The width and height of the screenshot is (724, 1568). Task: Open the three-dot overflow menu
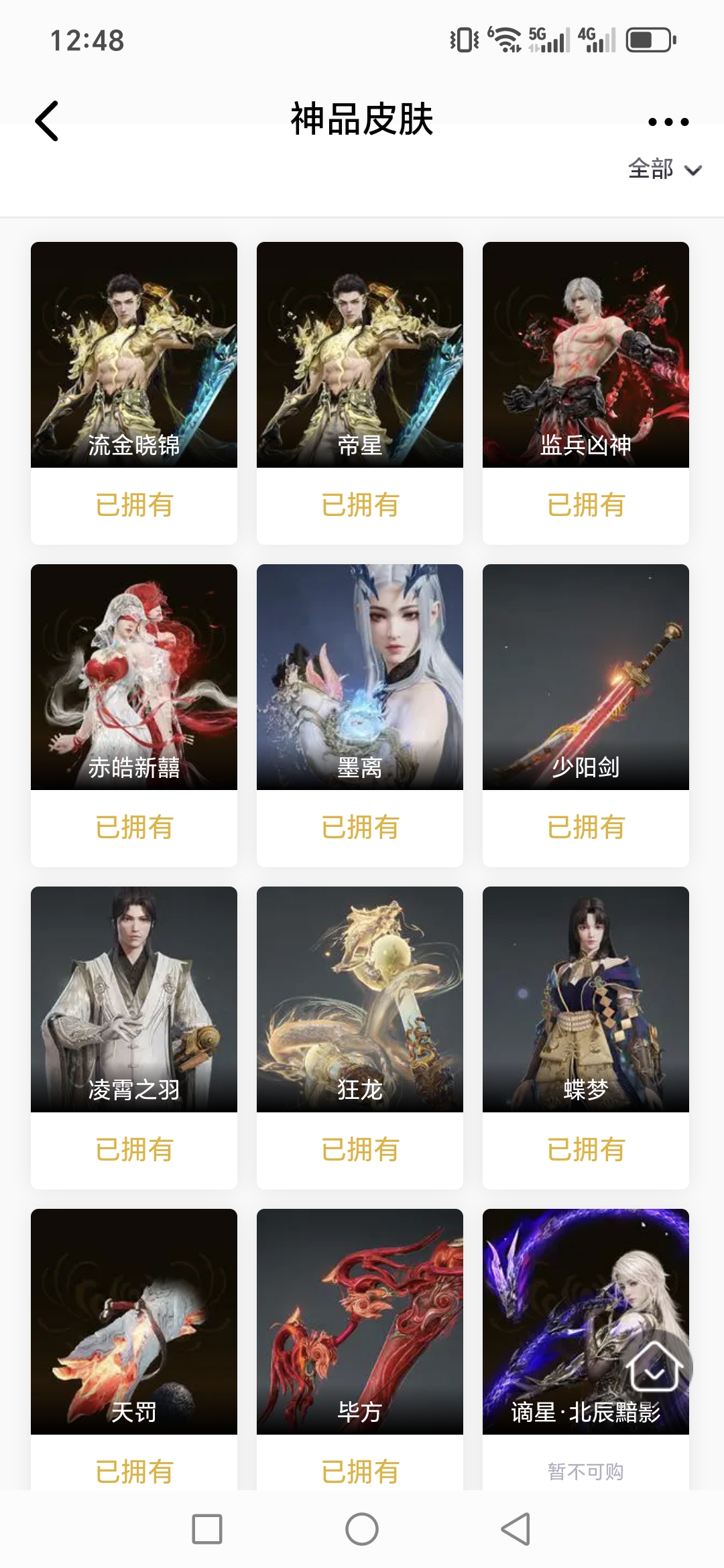668,122
